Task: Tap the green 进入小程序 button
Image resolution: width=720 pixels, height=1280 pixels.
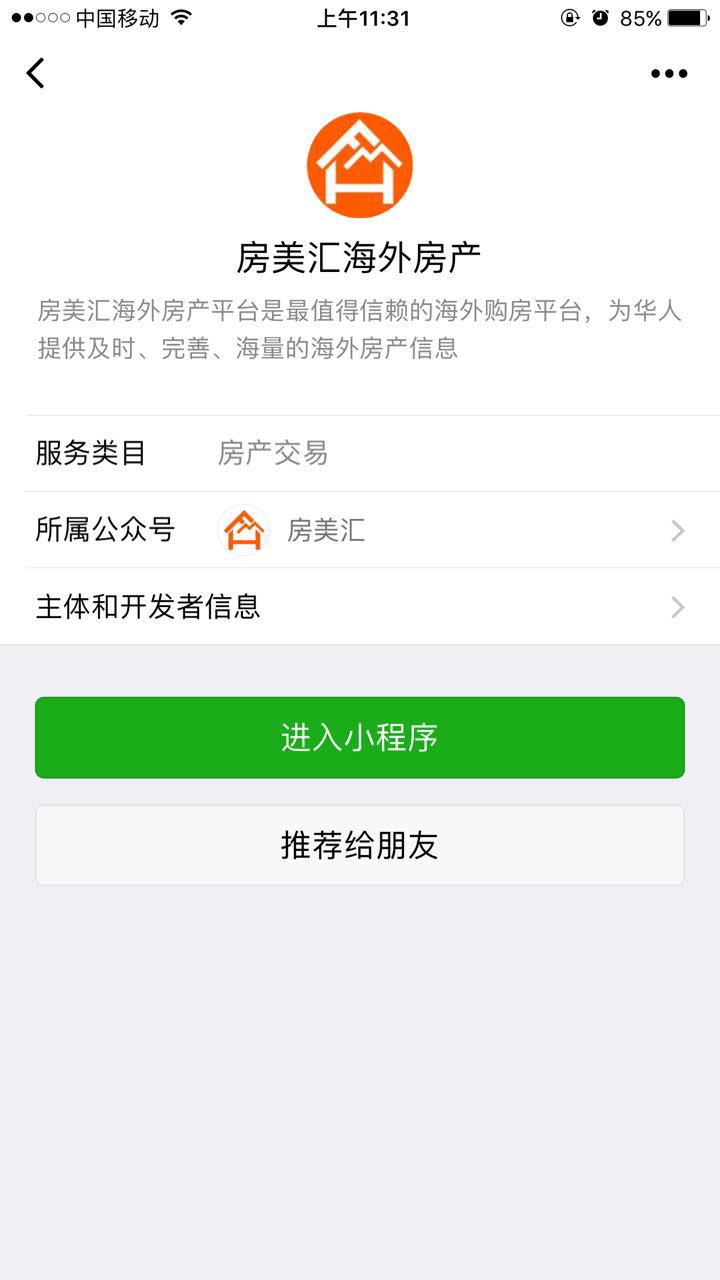Action: [360, 738]
